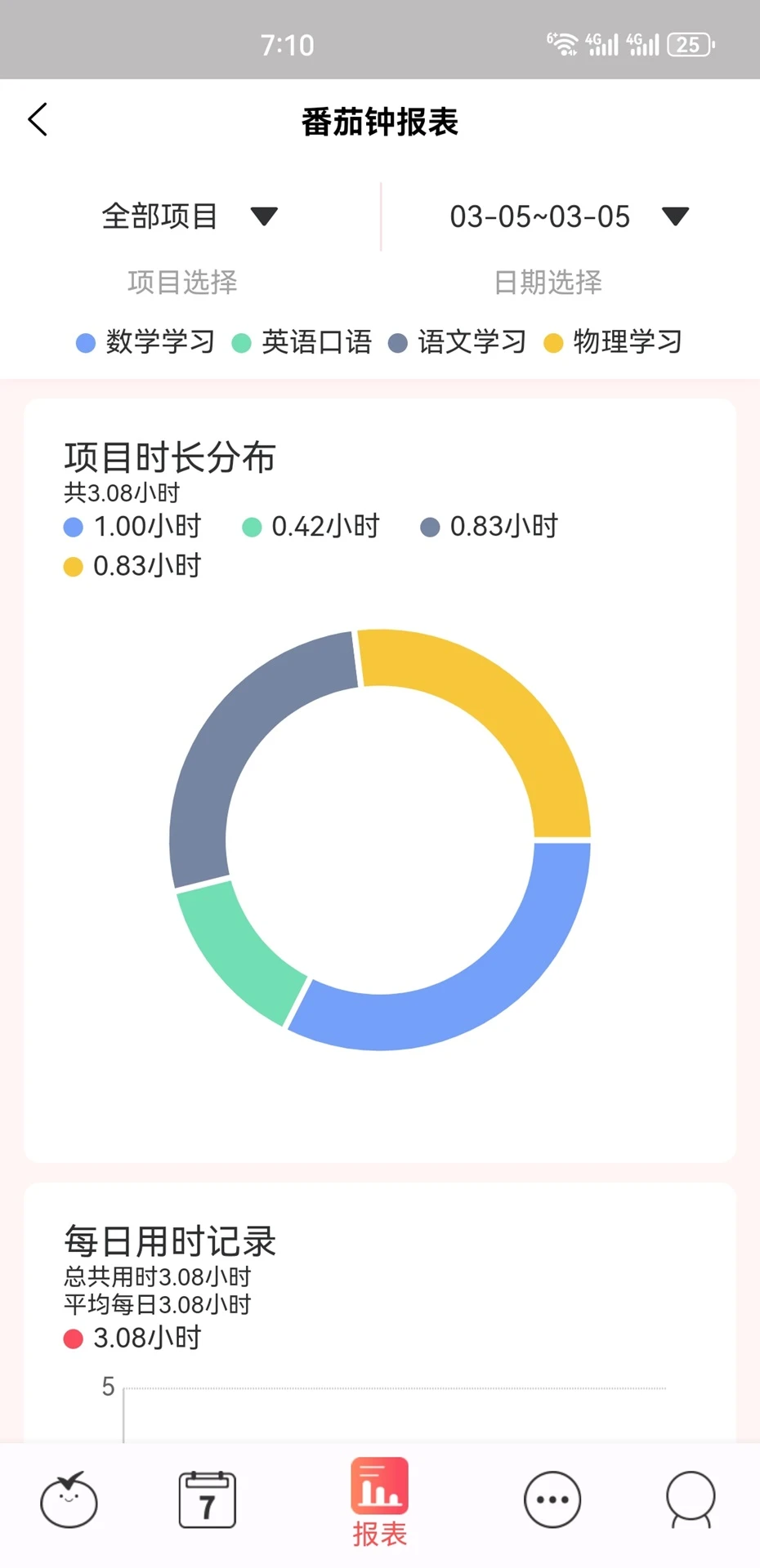Open the 全部项目 project dropdown
This screenshot has height=1568, width=760.
(189, 216)
